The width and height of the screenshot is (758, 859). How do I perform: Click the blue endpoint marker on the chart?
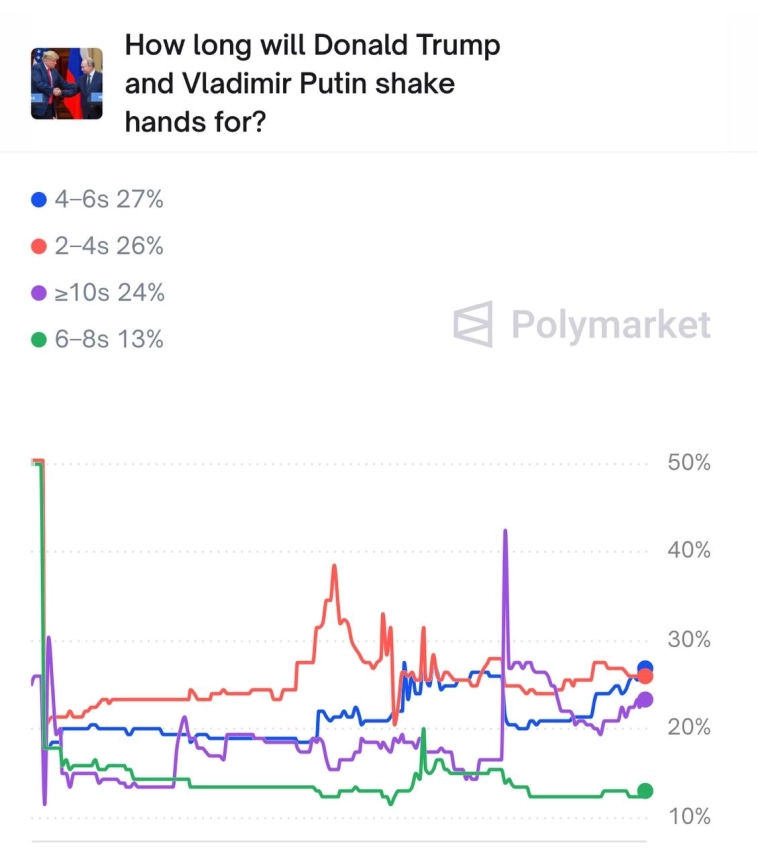pos(643,667)
